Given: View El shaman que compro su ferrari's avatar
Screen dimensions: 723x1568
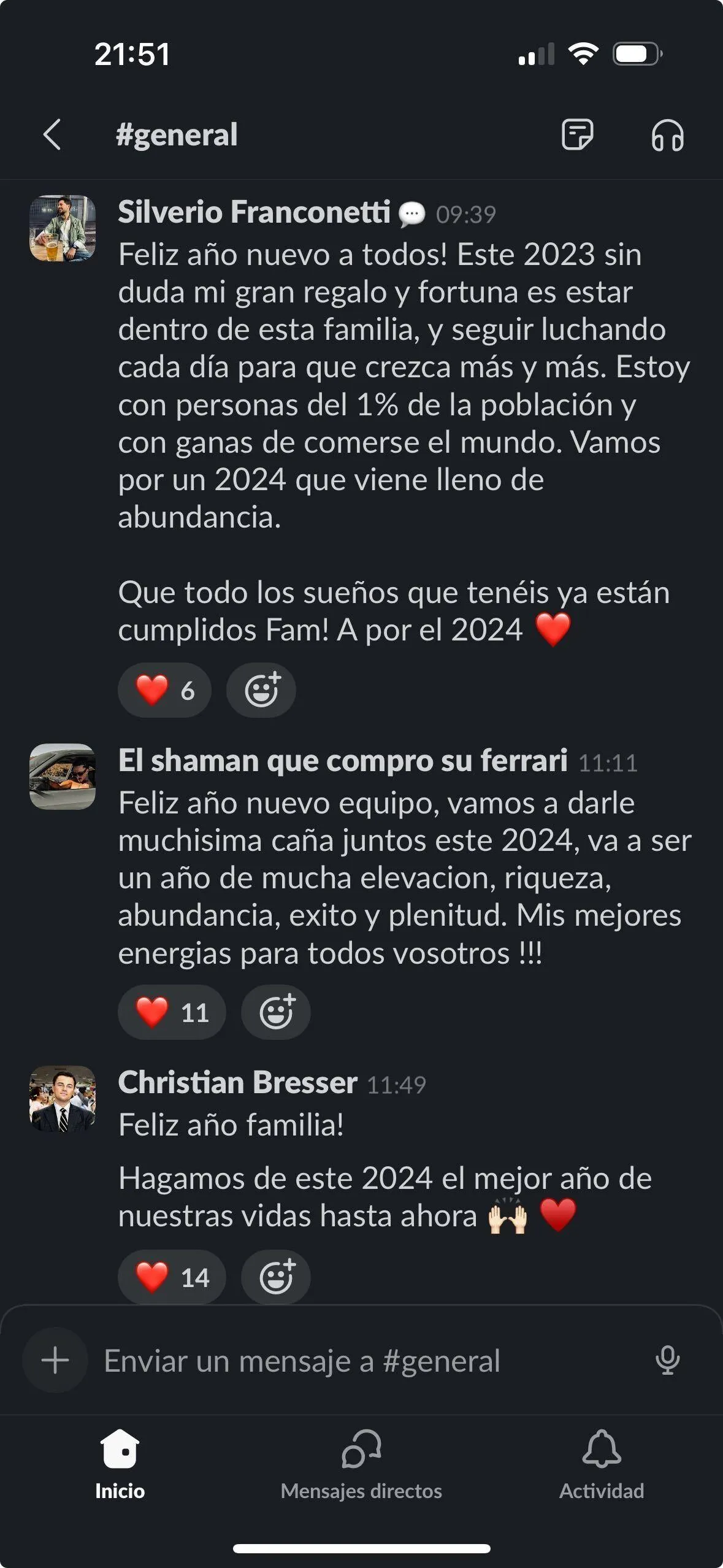Looking at the screenshot, I should [63, 776].
